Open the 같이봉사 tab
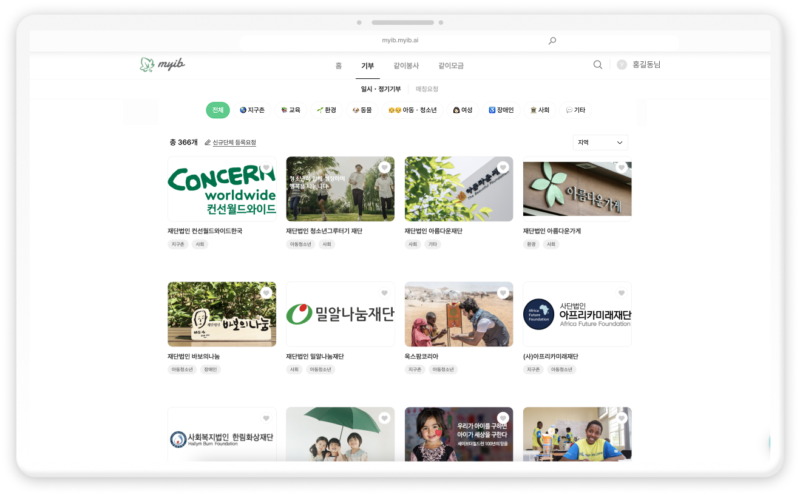The height and width of the screenshot is (495, 800). (x=406, y=66)
